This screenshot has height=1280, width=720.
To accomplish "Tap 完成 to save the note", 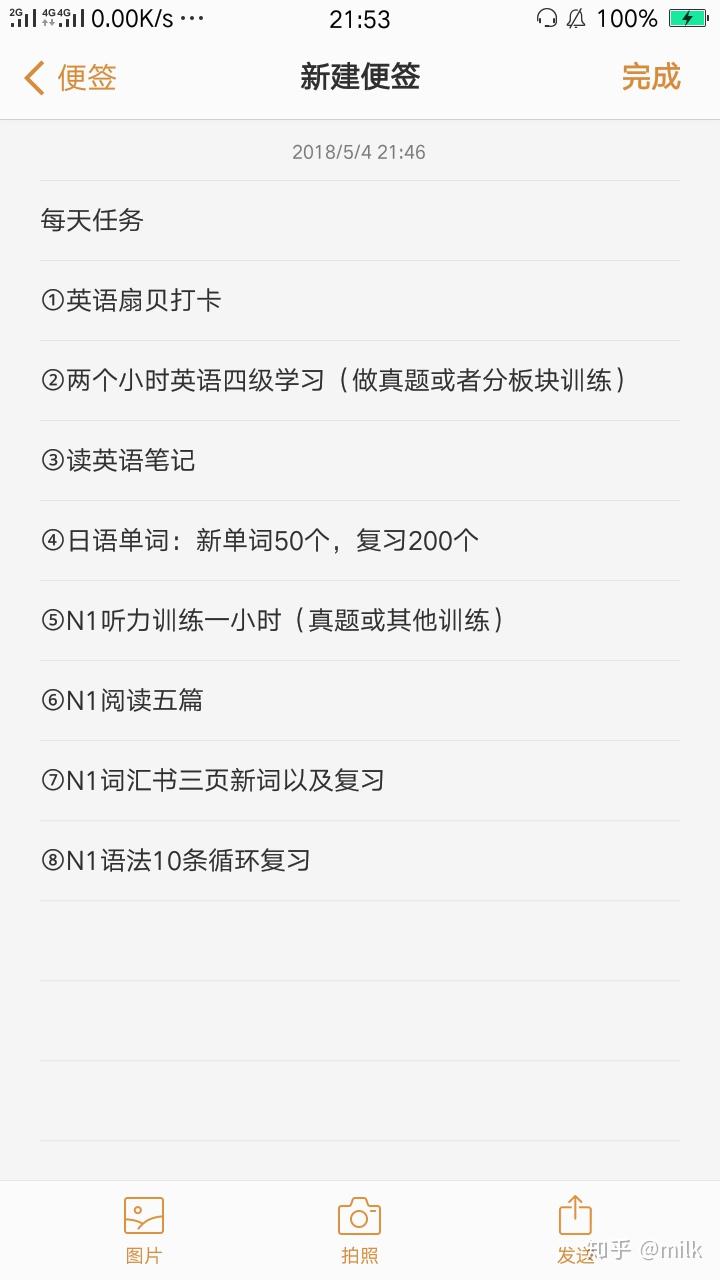I will (x=650, y=78).
